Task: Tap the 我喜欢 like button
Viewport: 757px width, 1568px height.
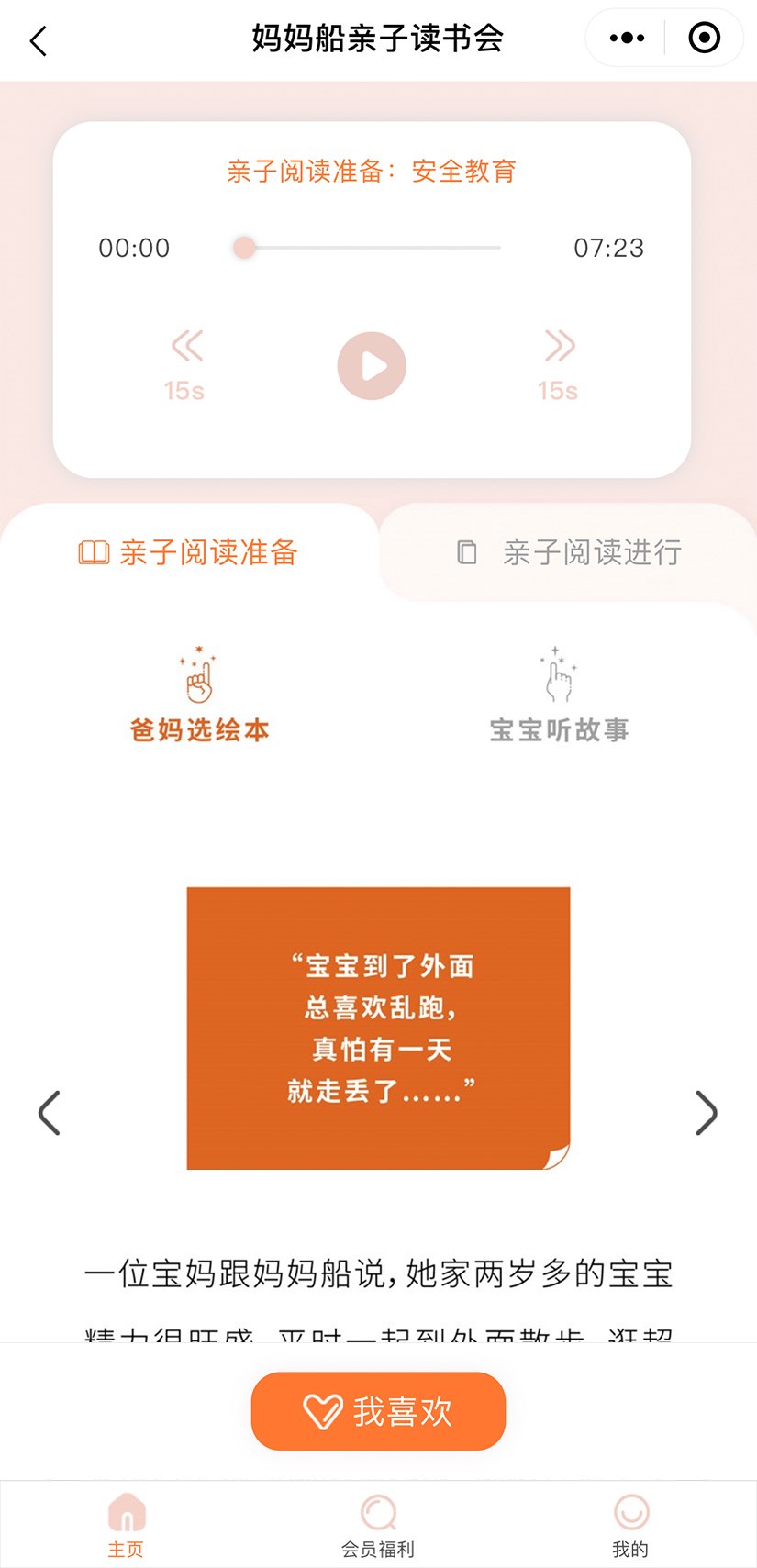Action: click(378, 1411)
